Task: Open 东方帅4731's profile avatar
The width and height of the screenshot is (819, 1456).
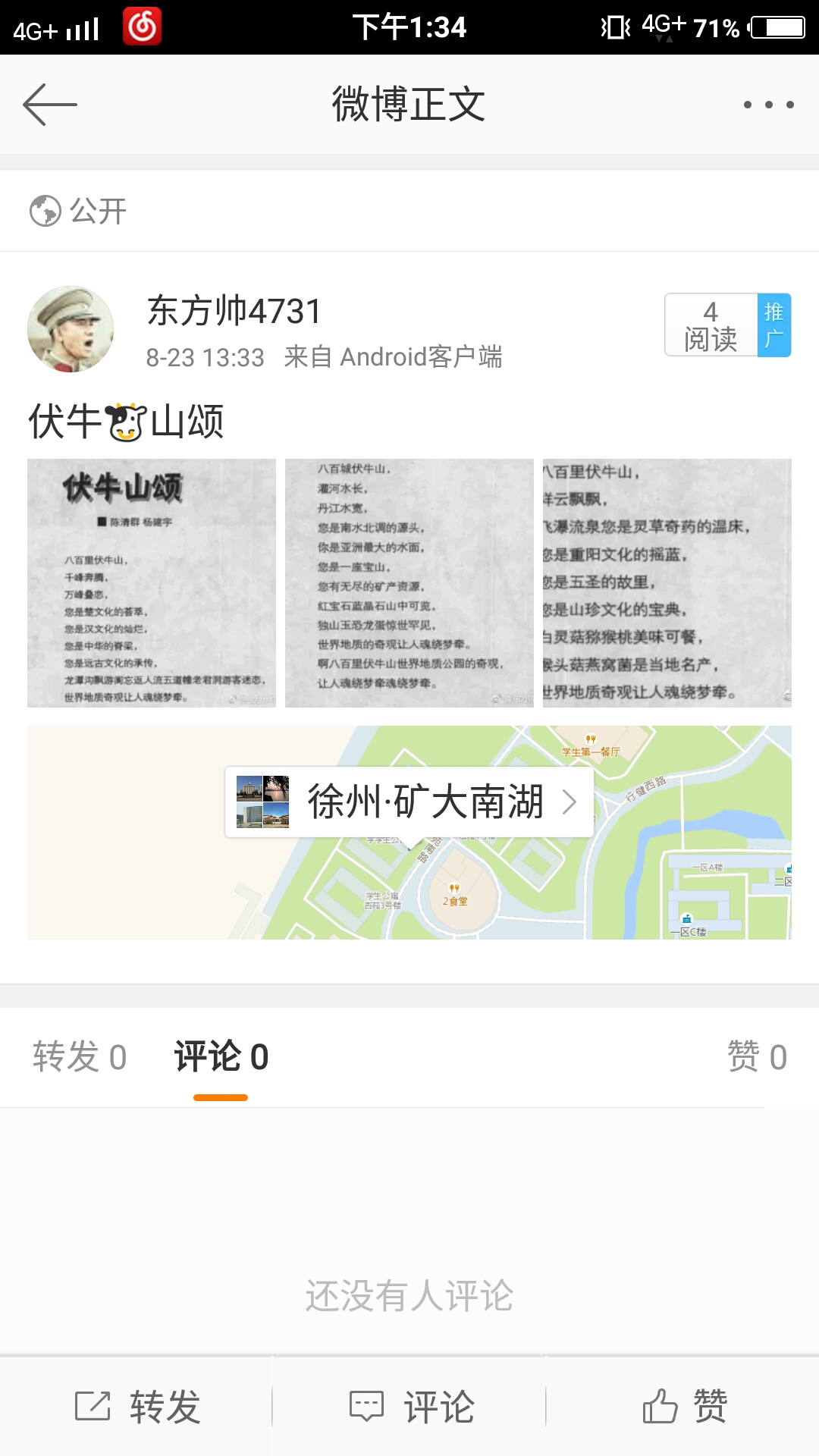Action: coord(71,328)
